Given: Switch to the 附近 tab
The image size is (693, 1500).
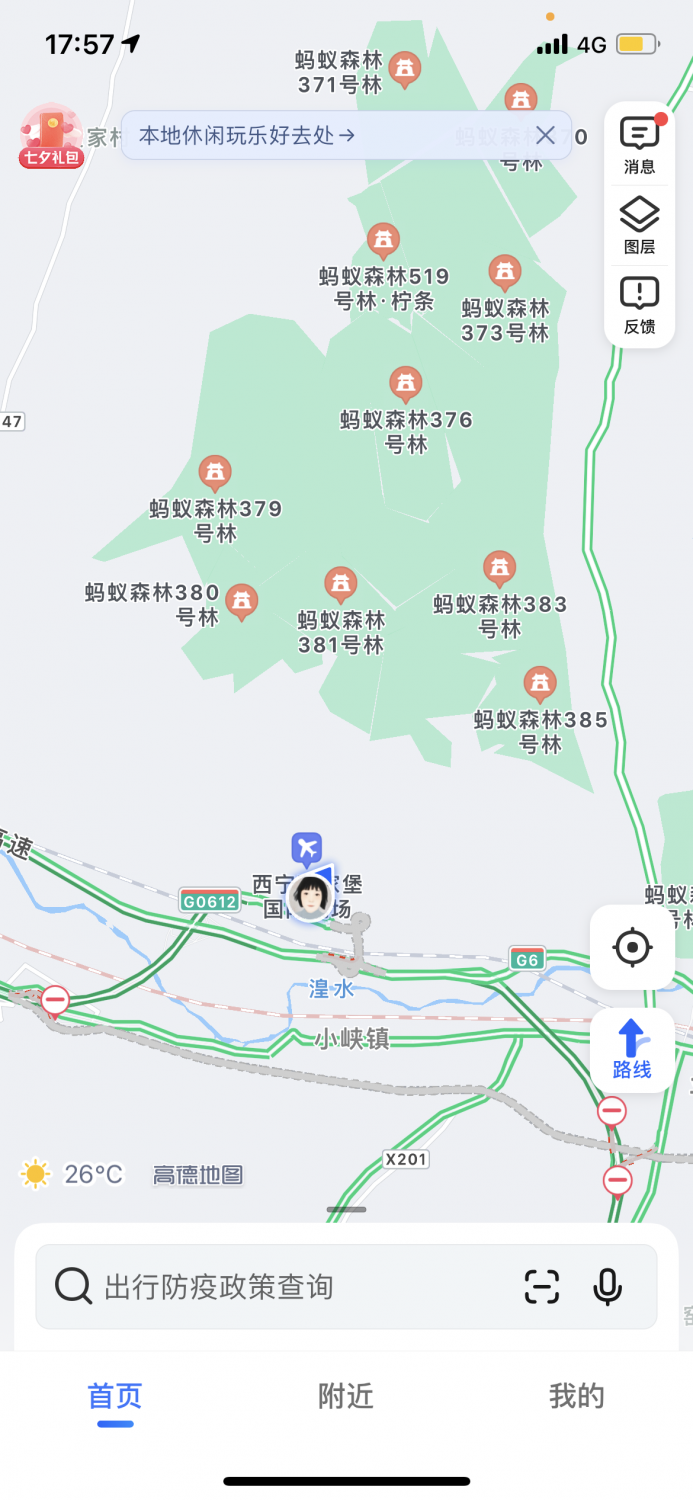Looking at the screenshot, I should pyautogui.click(x=346, y=1396).
